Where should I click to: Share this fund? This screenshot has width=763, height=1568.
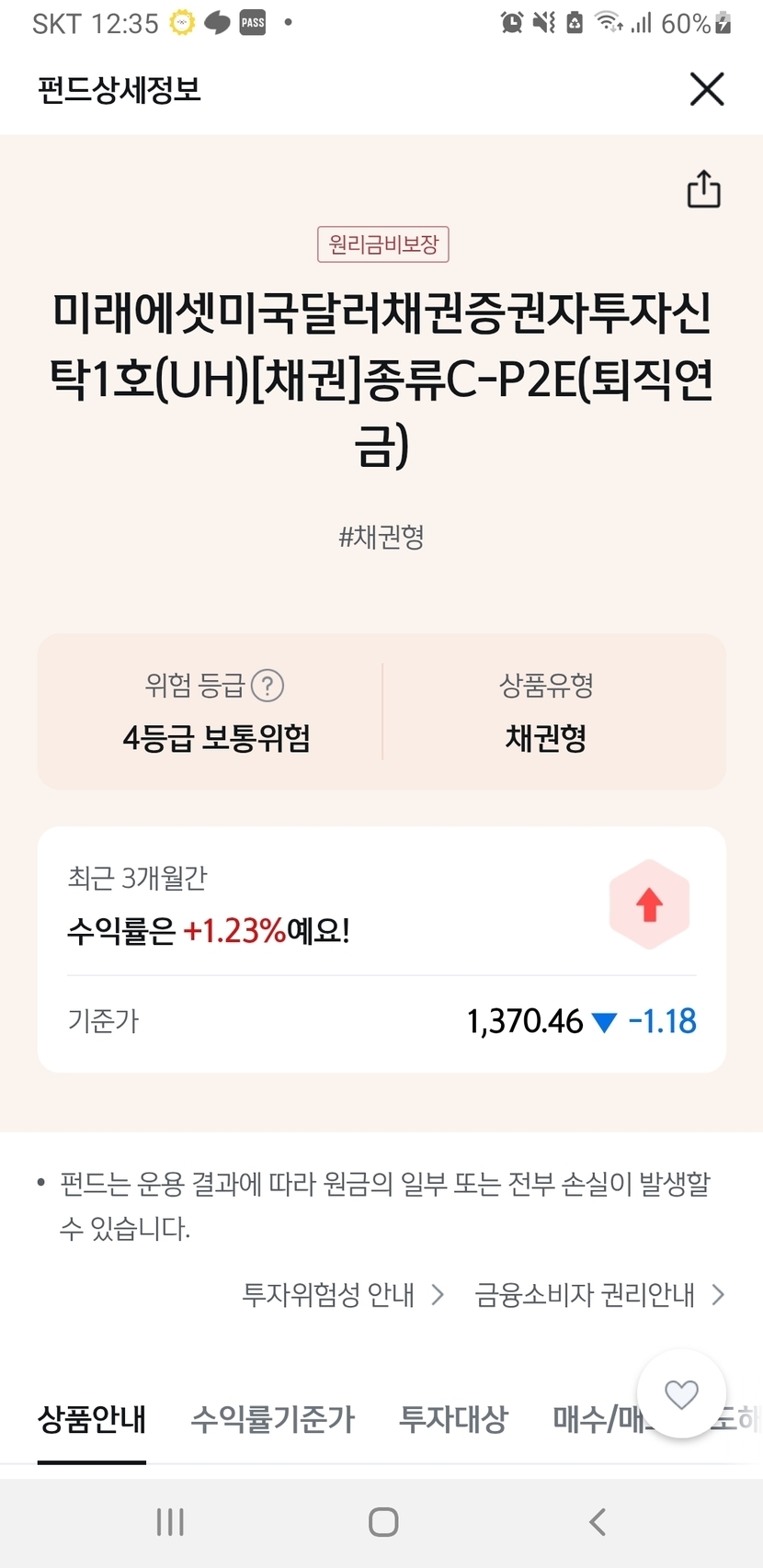703,189
